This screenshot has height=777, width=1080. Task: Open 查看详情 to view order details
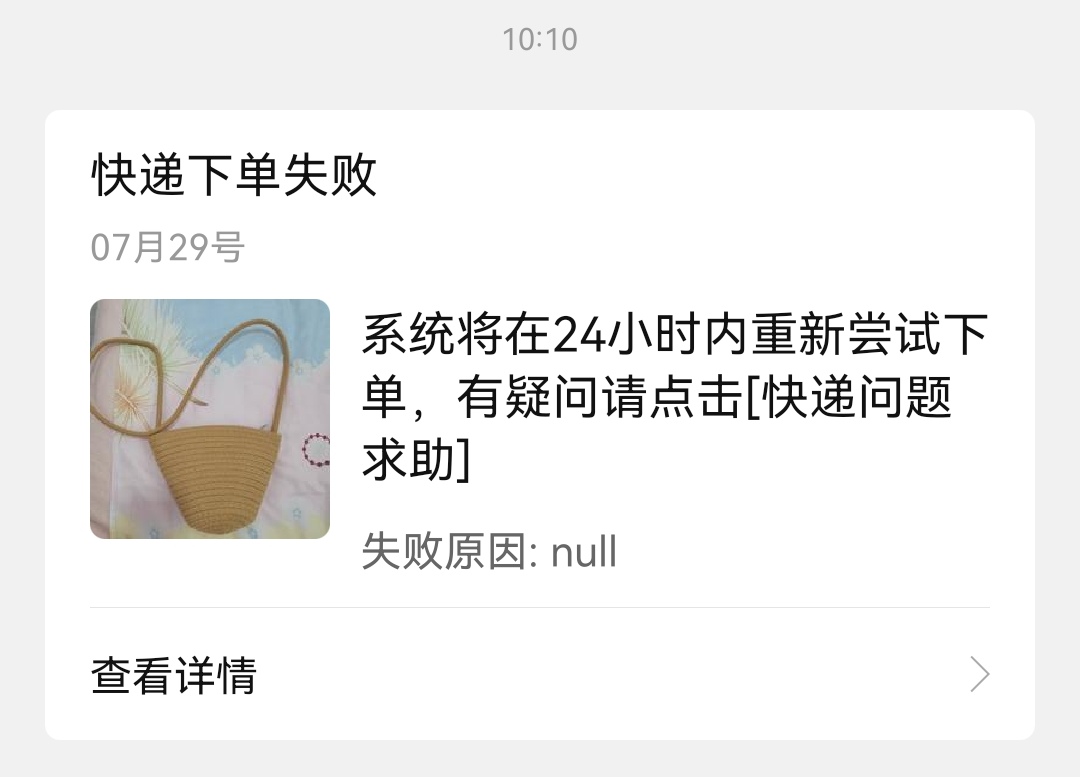[x=540, y=675]
